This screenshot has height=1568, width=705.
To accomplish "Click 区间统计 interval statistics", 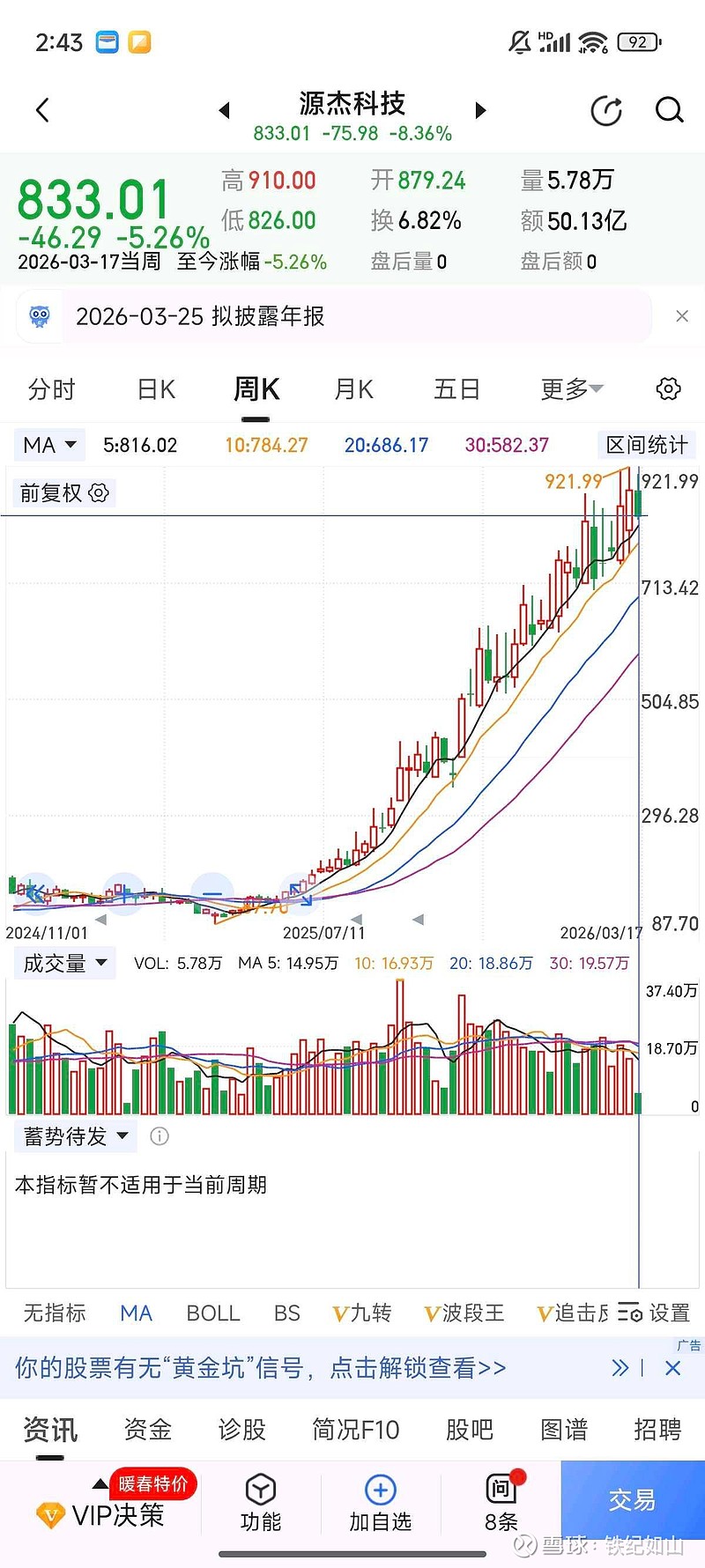I will point(646,445).
